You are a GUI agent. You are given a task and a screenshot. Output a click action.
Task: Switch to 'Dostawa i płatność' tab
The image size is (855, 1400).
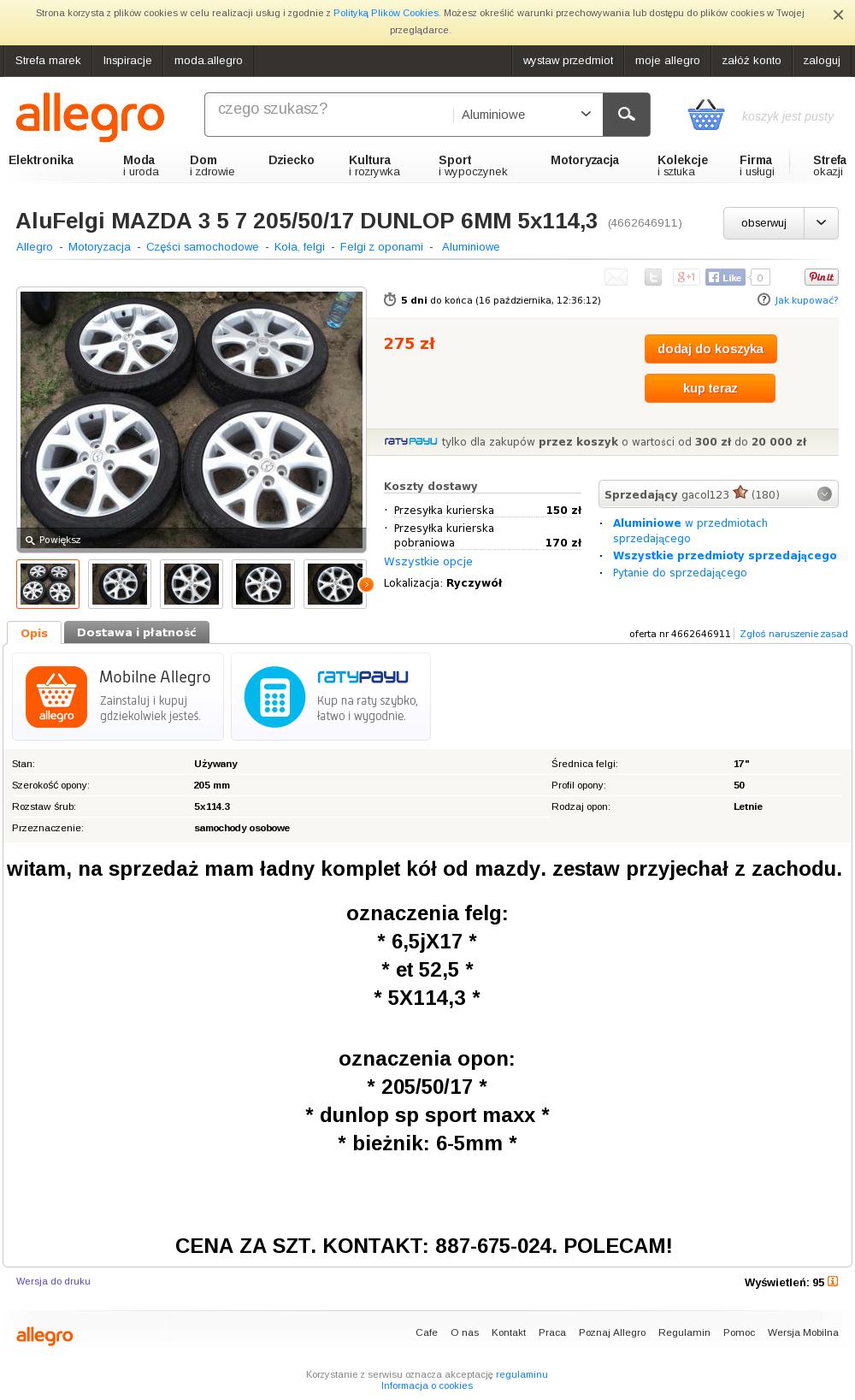137,632
